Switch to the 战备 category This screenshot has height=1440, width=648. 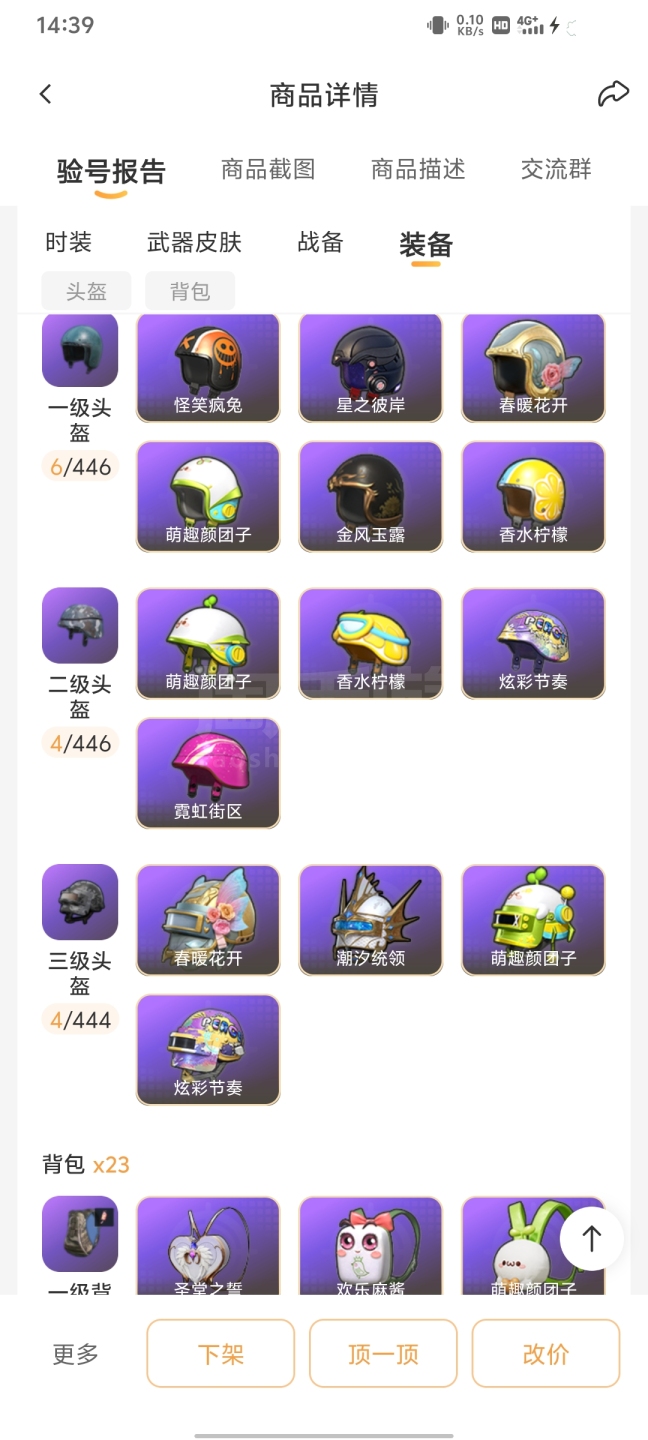point(320,242)
